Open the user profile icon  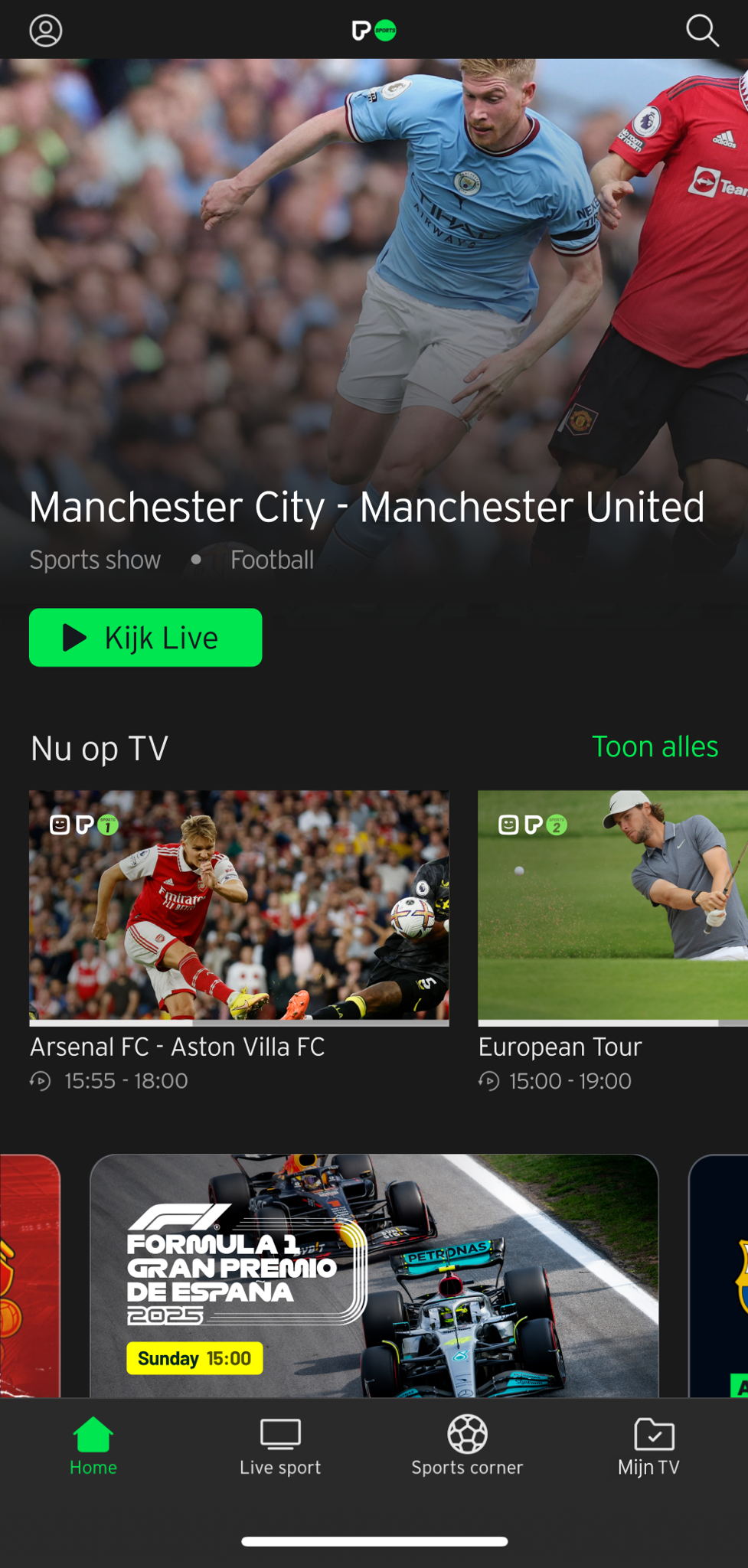46,31
